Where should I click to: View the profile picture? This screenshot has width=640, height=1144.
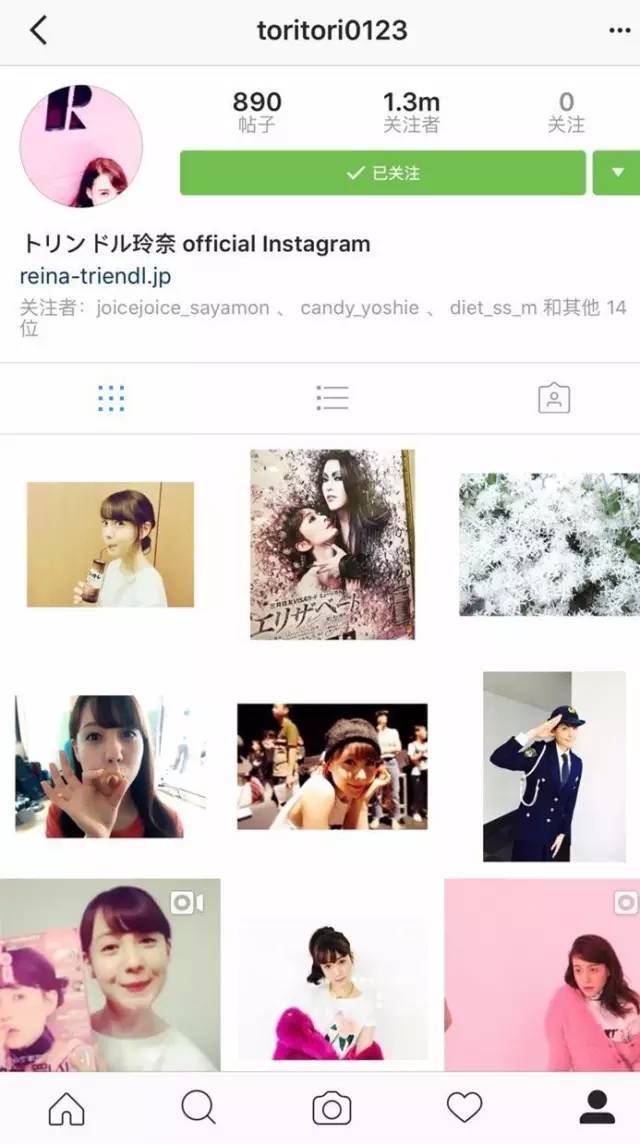tap(81, 146)
